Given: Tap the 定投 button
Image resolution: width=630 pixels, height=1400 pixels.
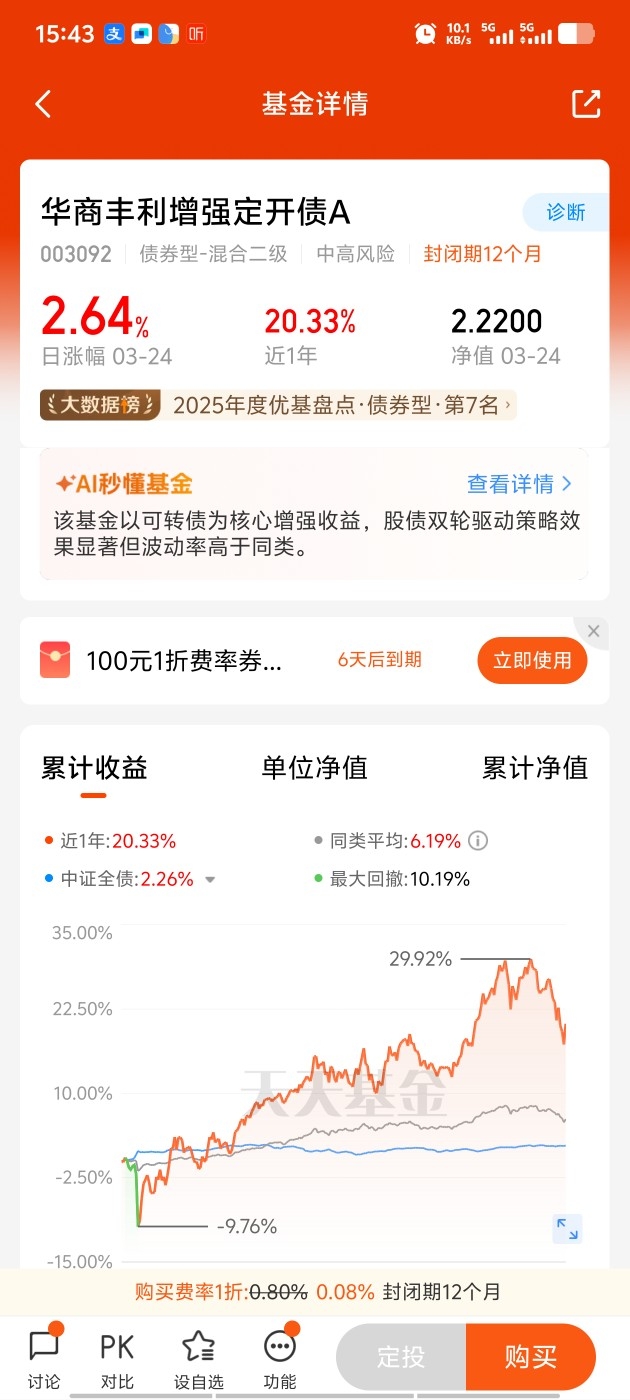Looking at the screenshot, I should [x=401, y=1357].
